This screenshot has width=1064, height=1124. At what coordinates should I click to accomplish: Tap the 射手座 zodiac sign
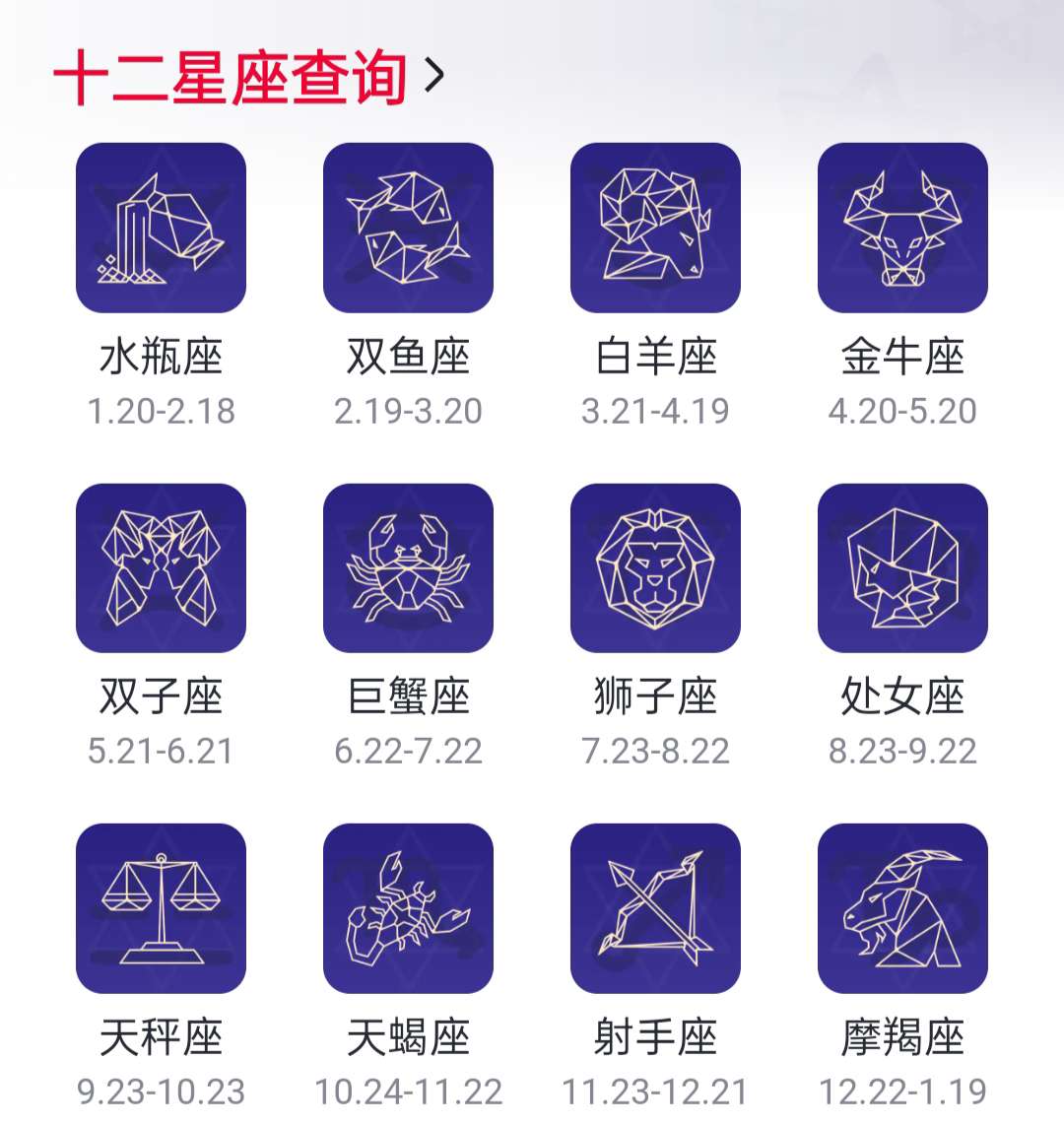pyautogui.click(x=655, y=908)
